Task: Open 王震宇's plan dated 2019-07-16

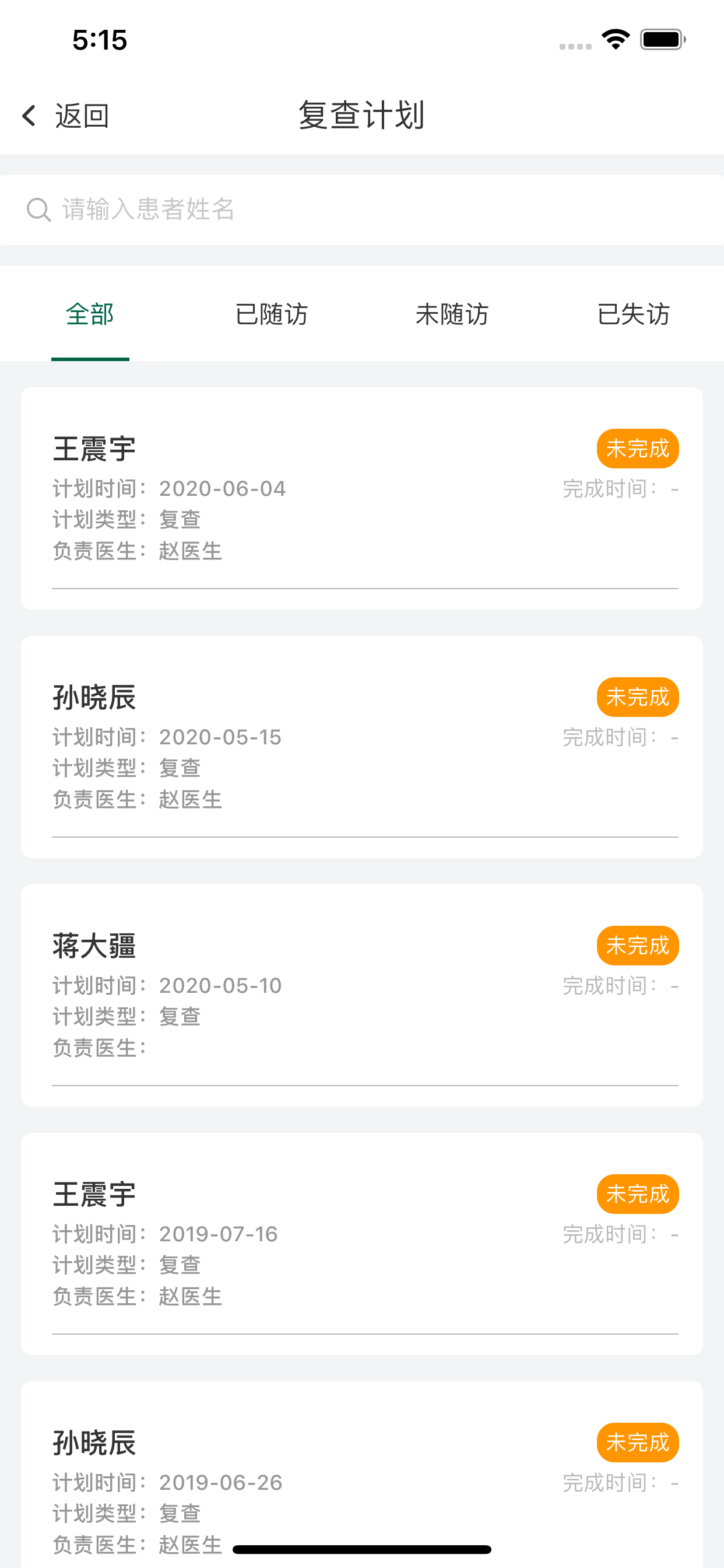Action: pos(362,1244)
